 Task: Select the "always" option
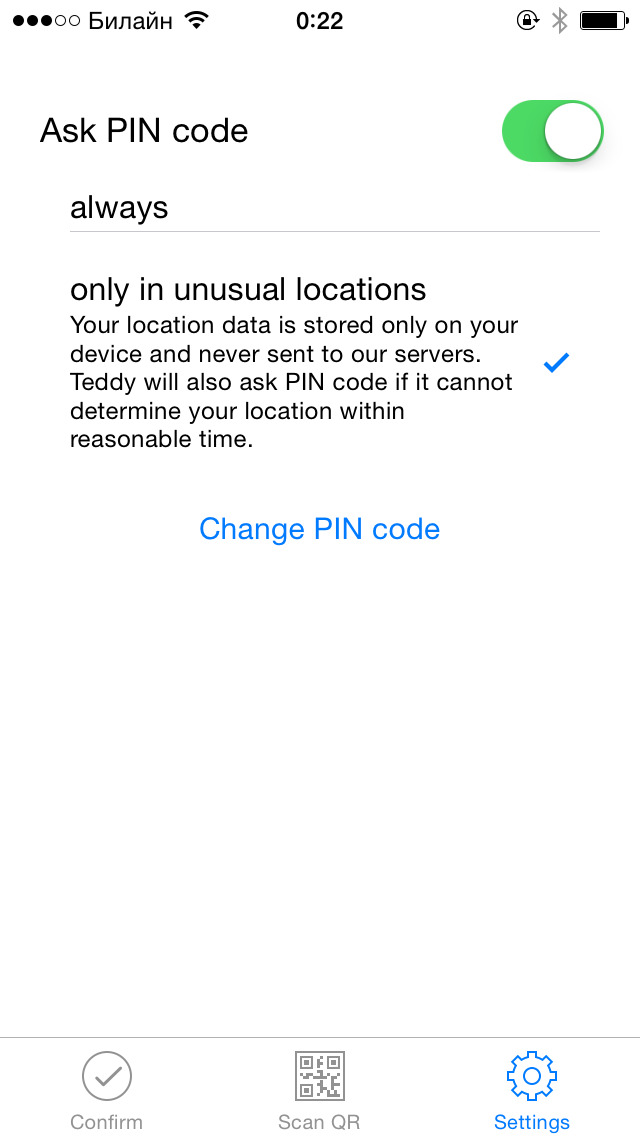(335, 208)
